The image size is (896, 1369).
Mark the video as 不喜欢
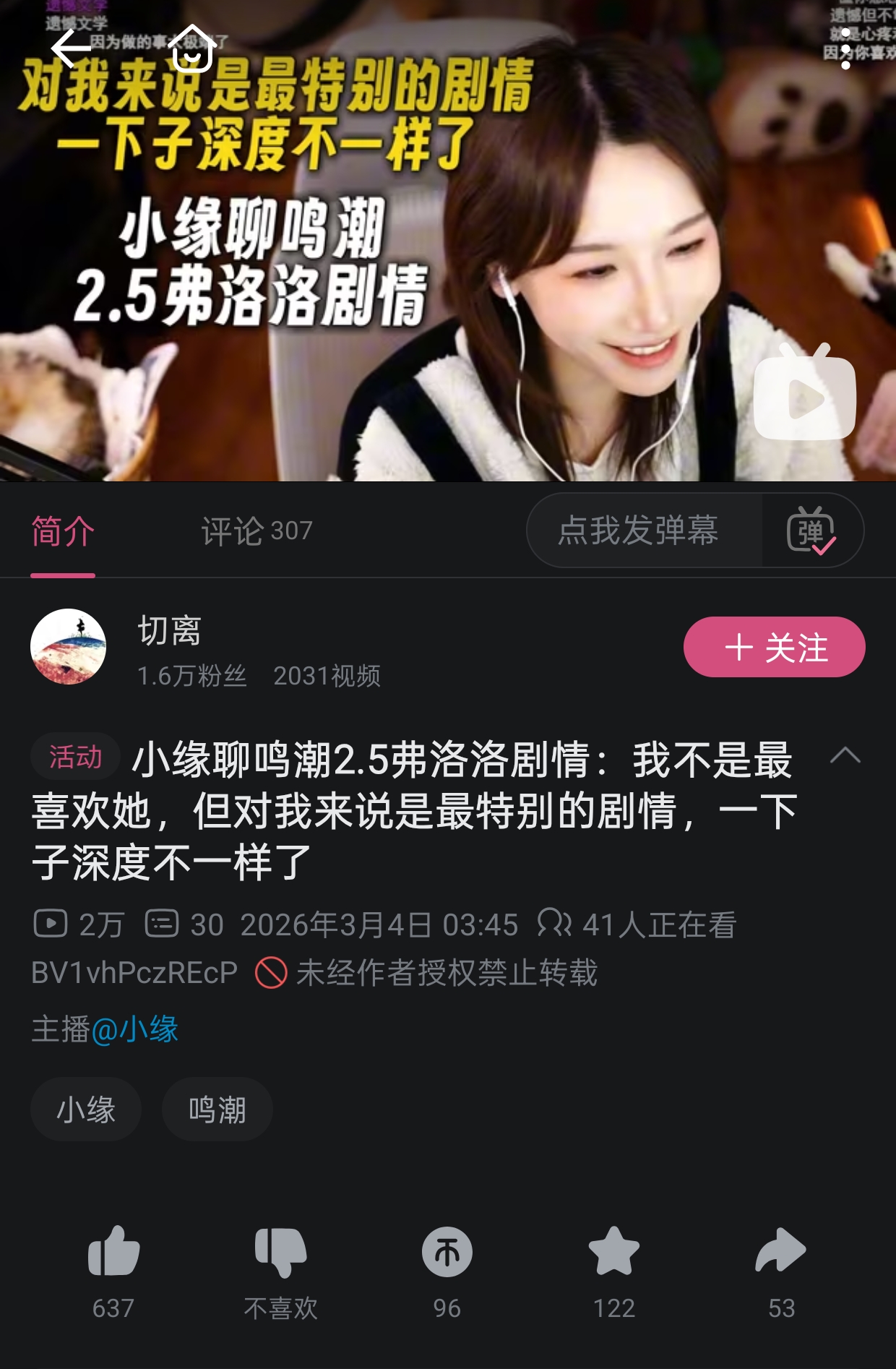click(280, 1271)
